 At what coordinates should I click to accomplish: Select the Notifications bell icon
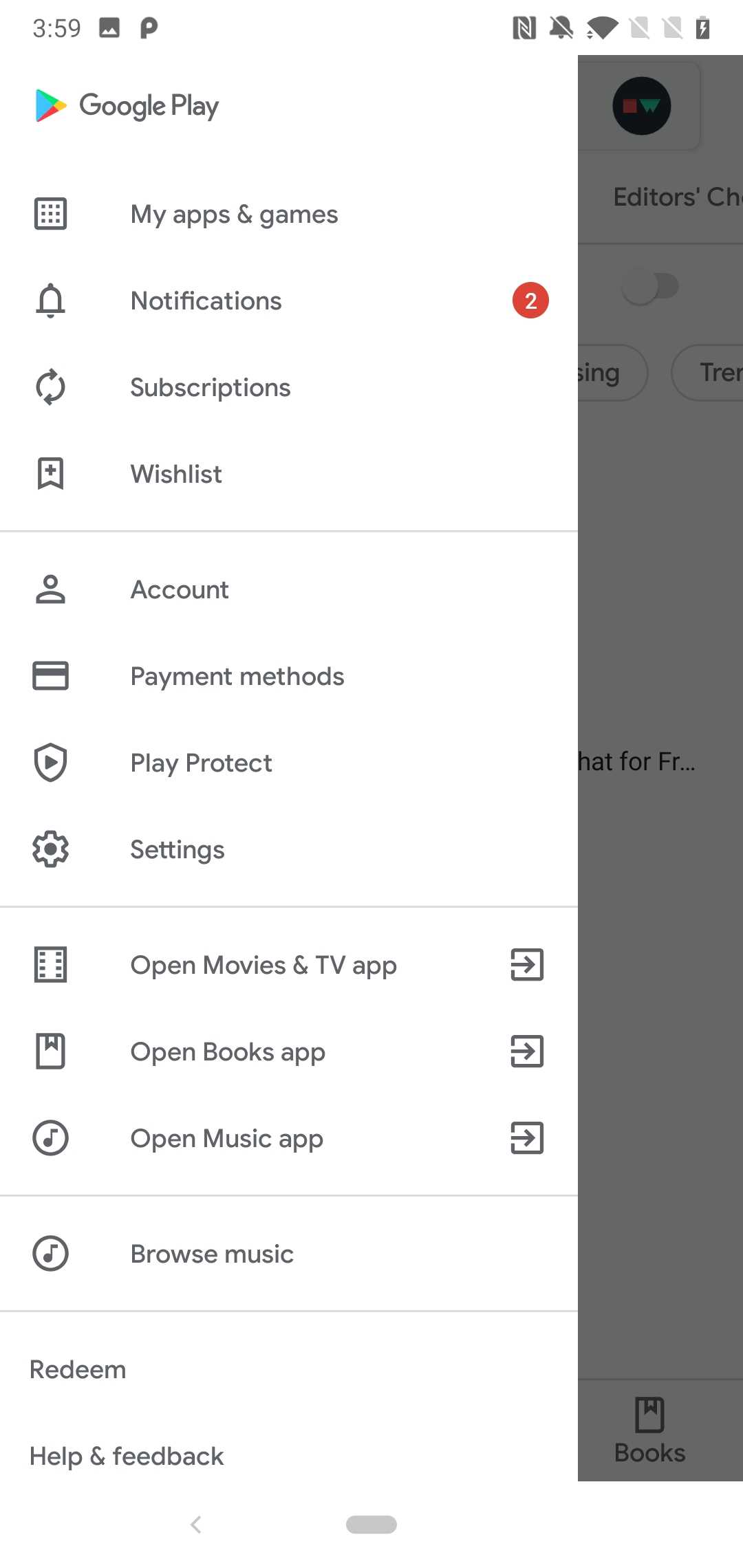pyautogui.click(x=50, y=301)
